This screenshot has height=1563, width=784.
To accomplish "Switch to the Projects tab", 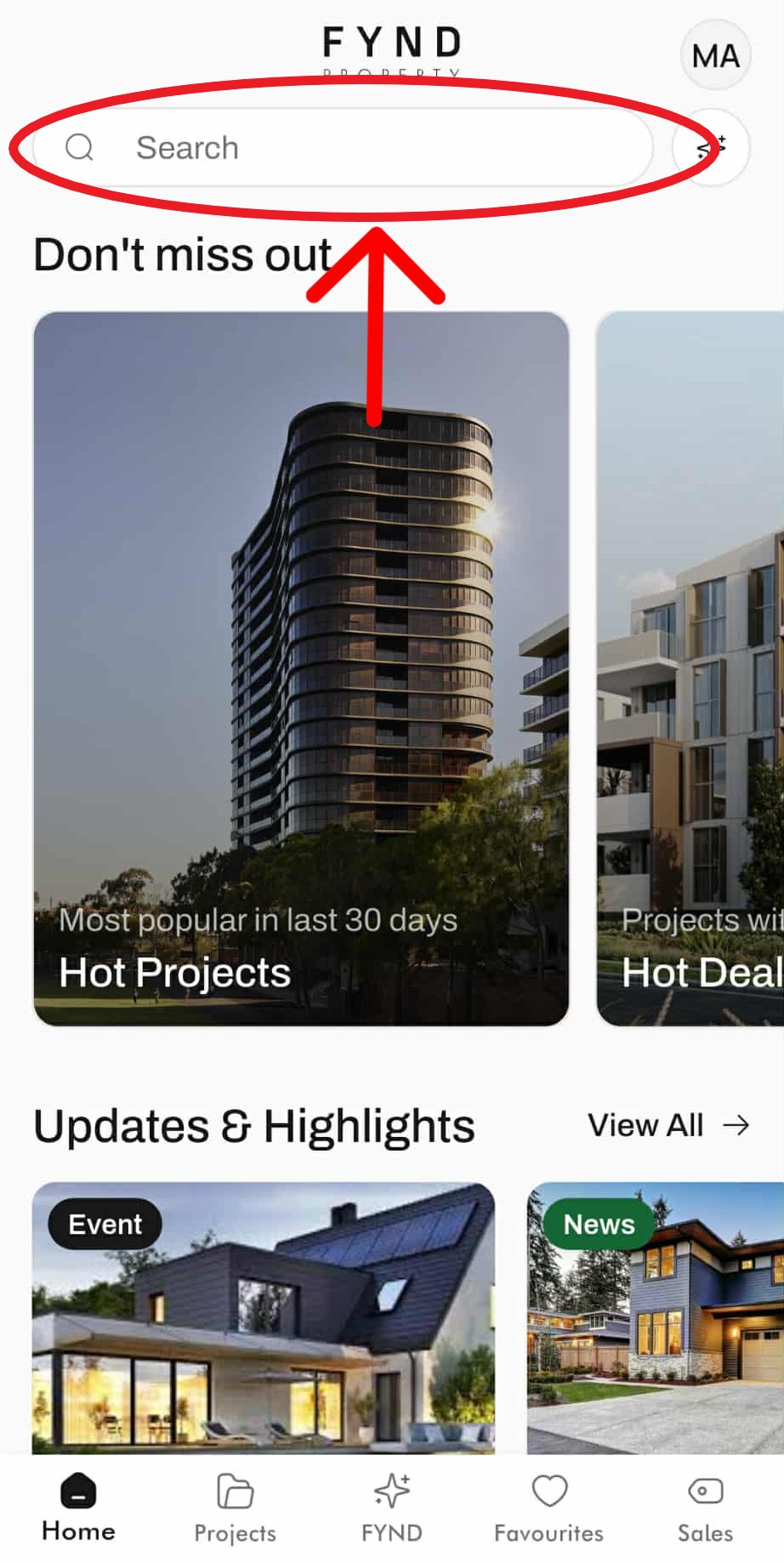I will (x=235, y=1507).
